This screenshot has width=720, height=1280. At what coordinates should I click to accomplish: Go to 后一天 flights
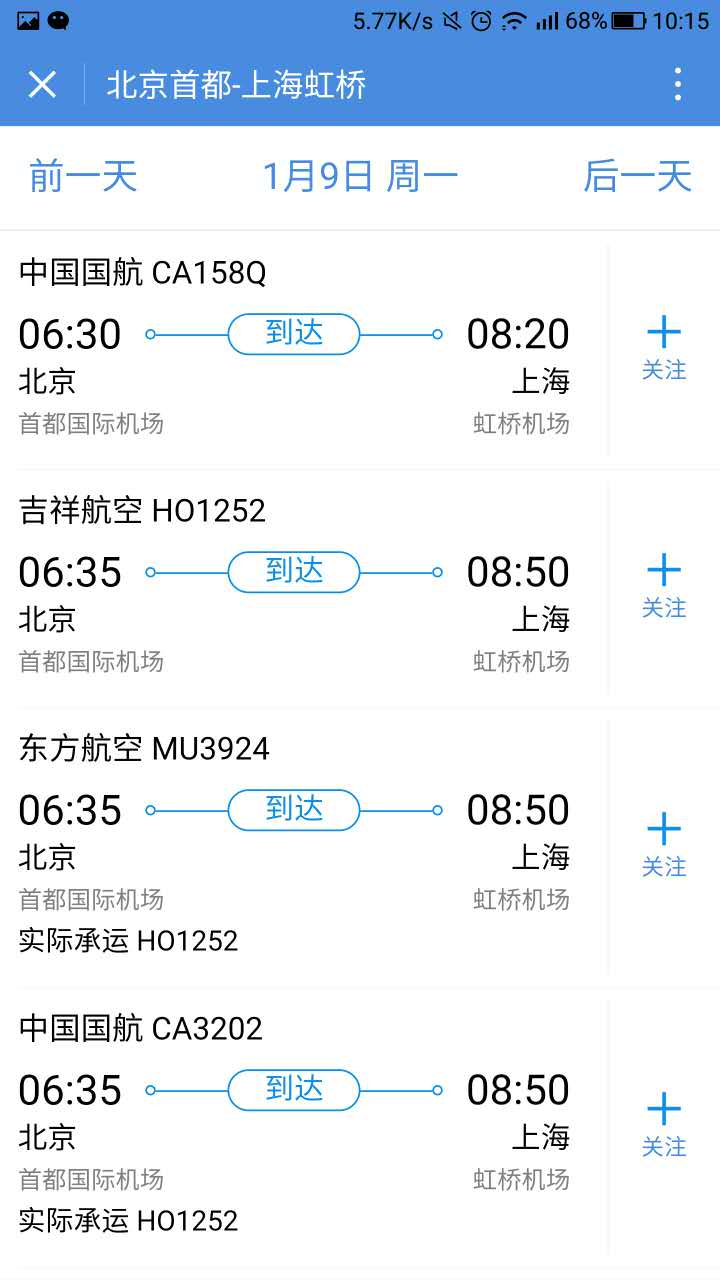(x=637, y=177)
